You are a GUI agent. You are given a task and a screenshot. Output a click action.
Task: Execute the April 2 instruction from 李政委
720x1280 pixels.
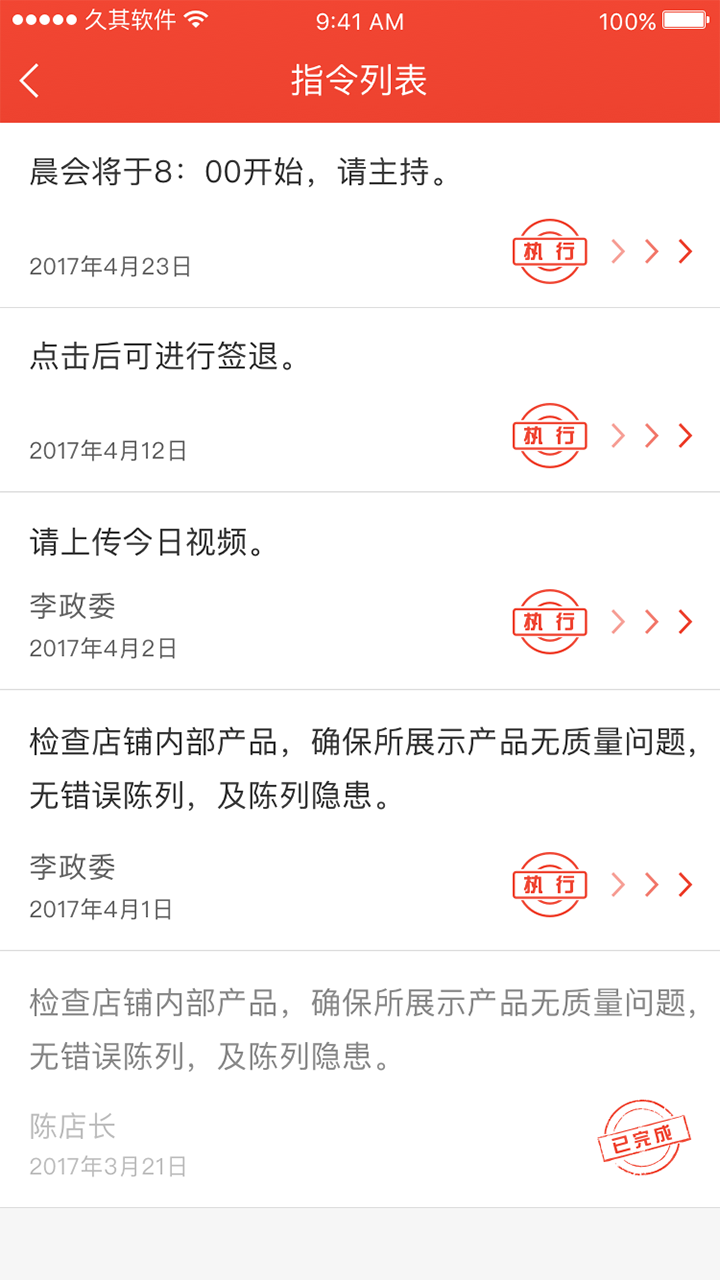click(x=550, y=621)
